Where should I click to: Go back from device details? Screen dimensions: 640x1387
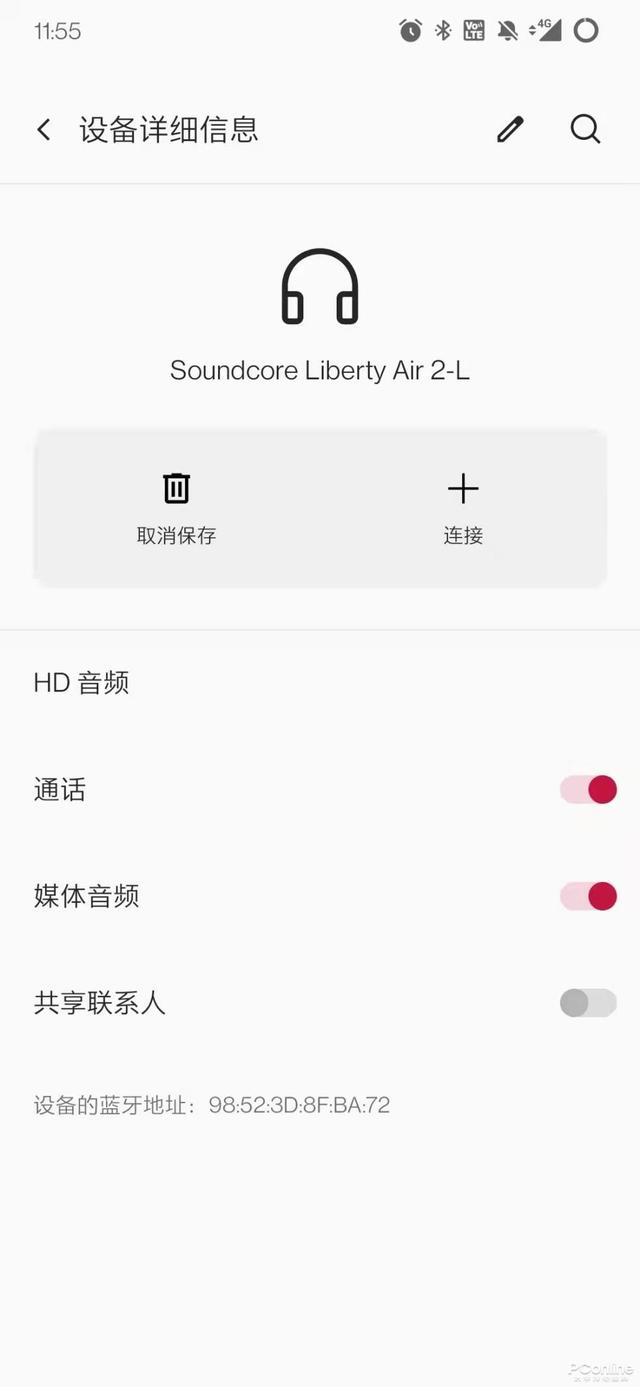click(x=44, y=130)
